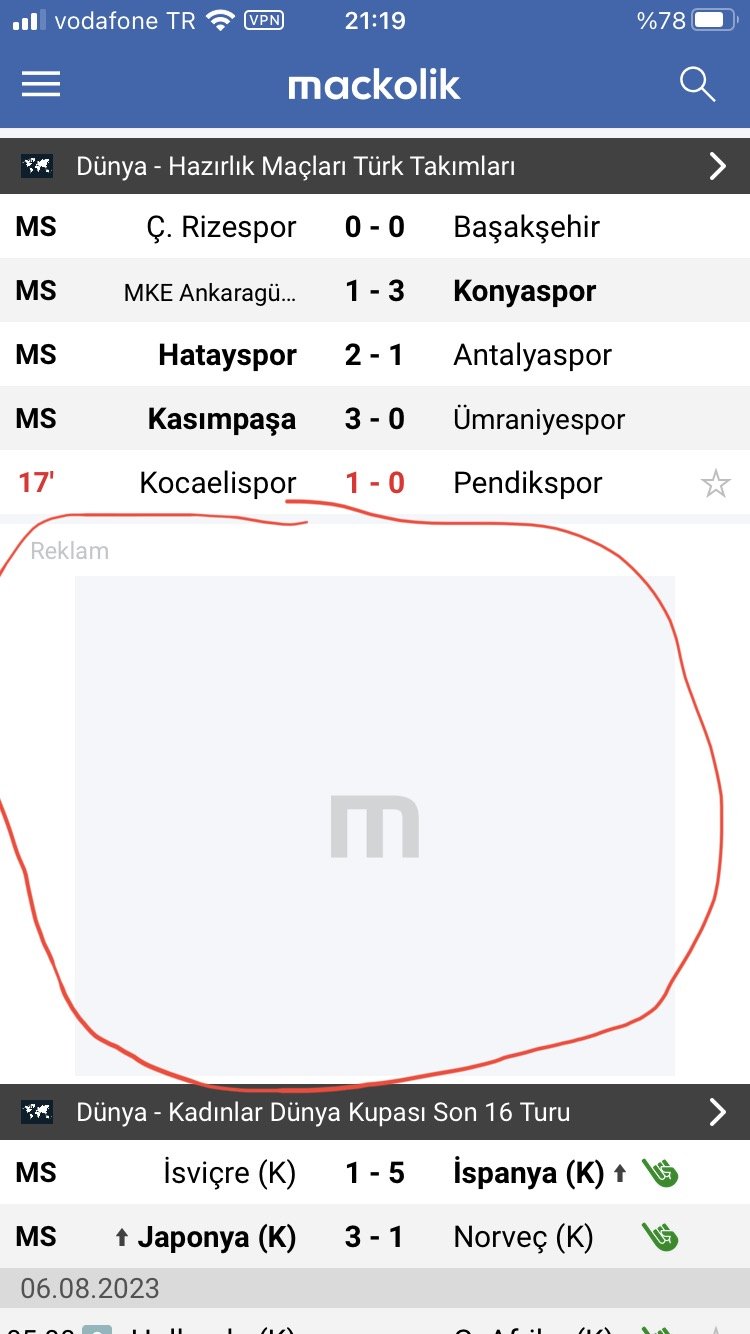Open the search magnifier icon

click(697, 85)
